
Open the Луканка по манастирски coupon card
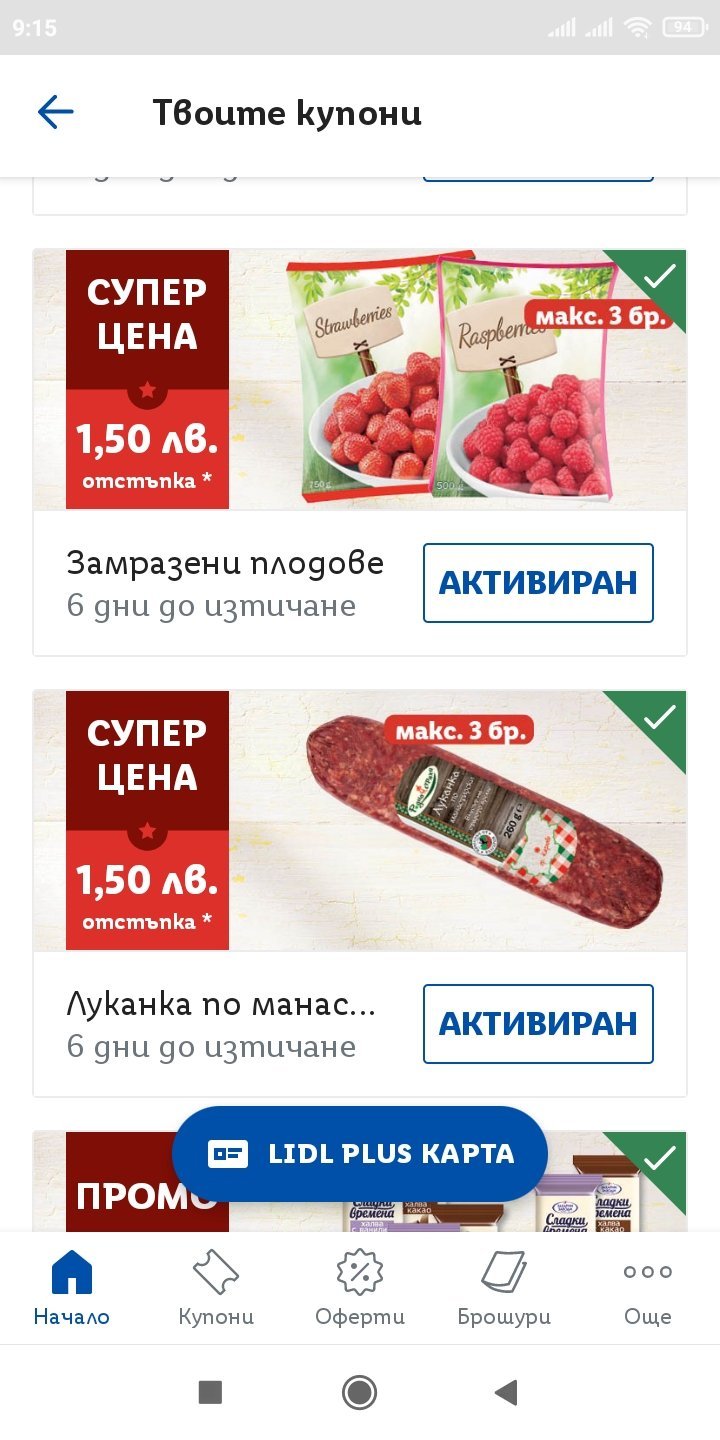(360, 820)
